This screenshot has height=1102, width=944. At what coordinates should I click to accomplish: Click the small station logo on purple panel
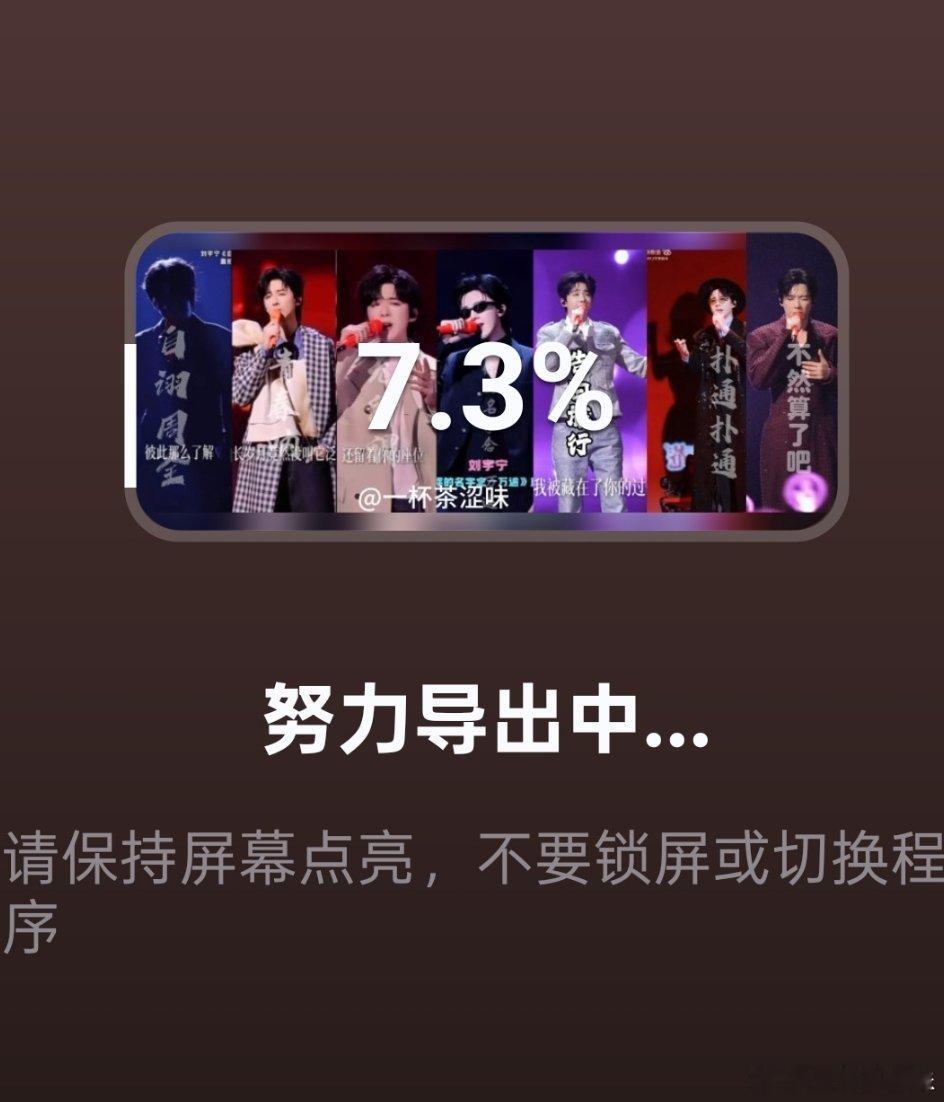658,254
